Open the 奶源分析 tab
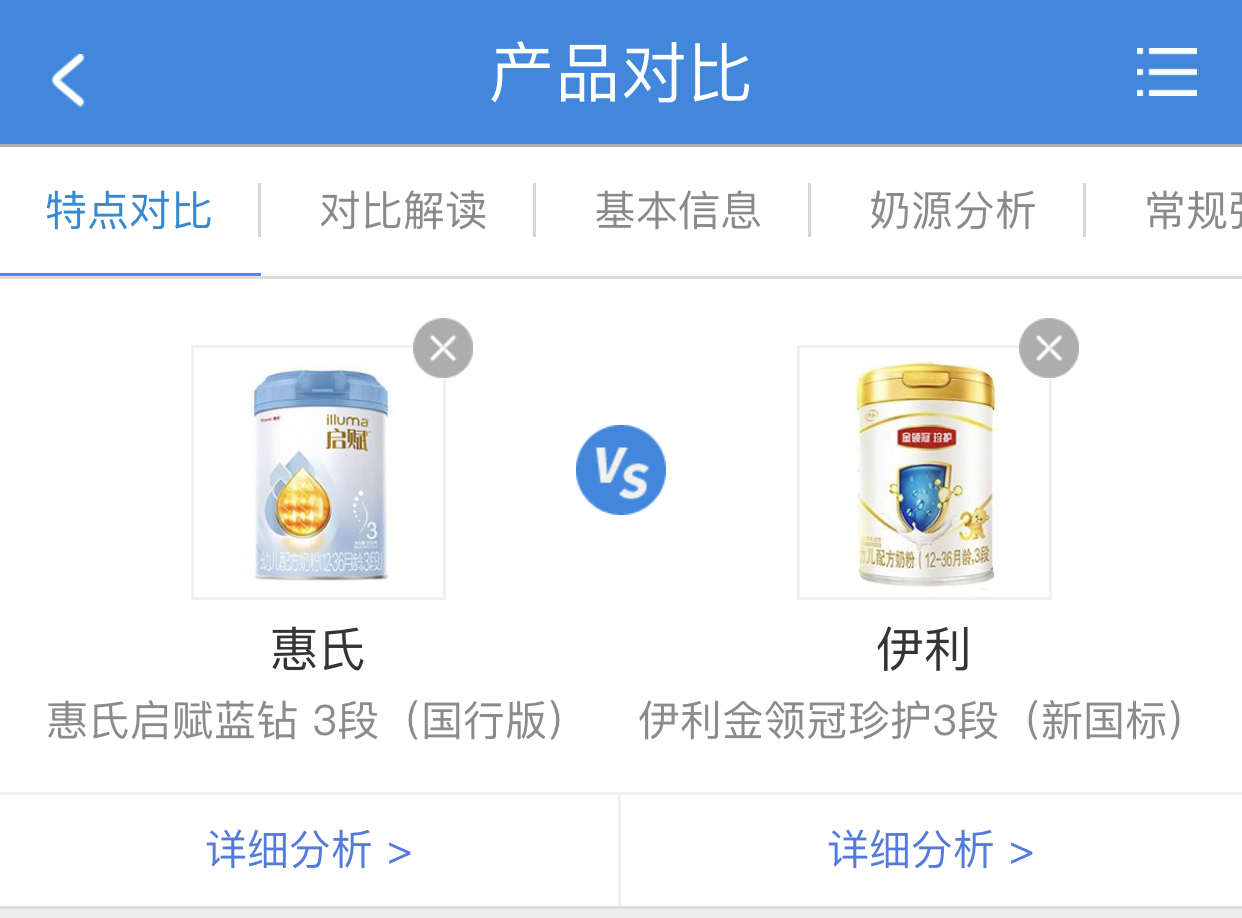Image resolution: width=1242 pixels, height=918 pixels. [952, 211]
